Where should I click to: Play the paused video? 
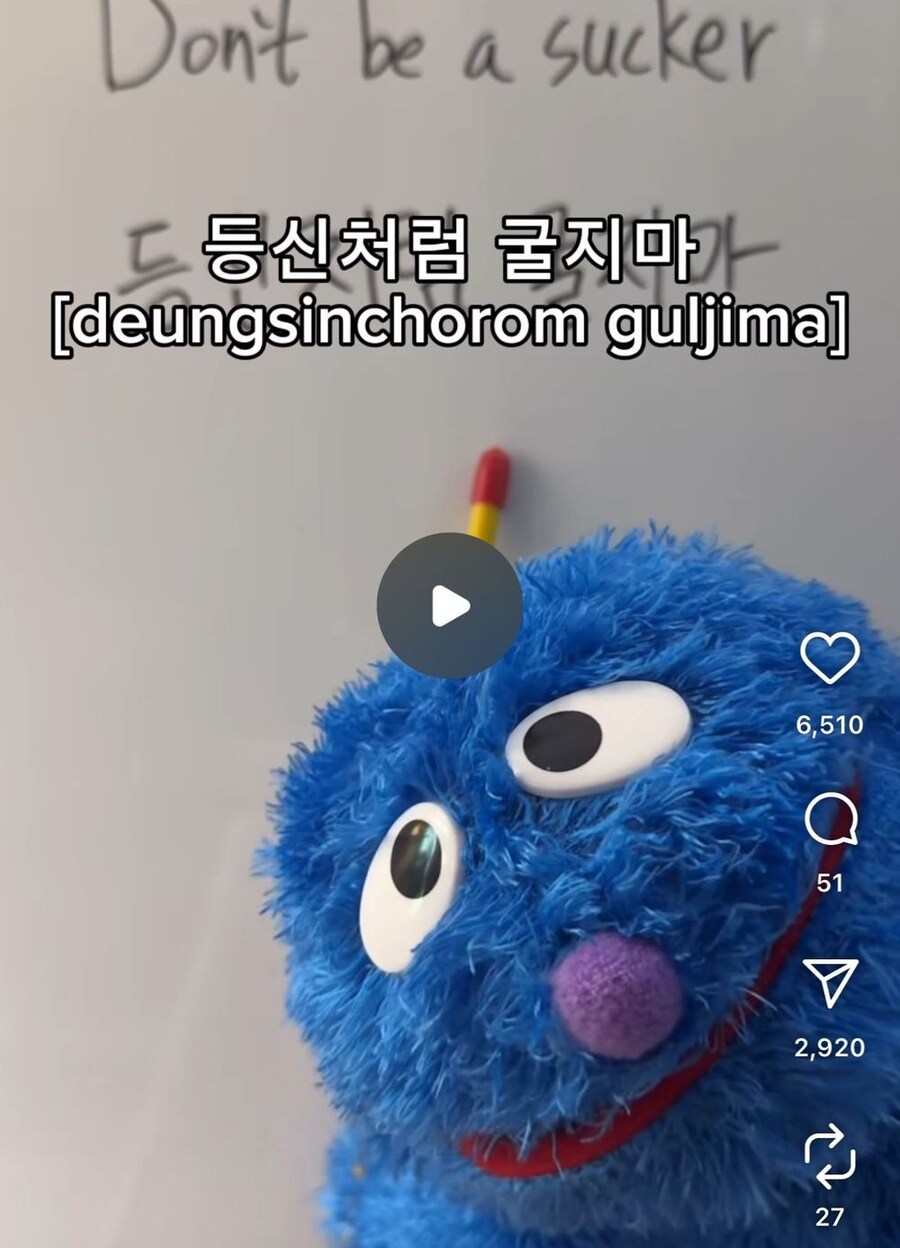point(449,605)
